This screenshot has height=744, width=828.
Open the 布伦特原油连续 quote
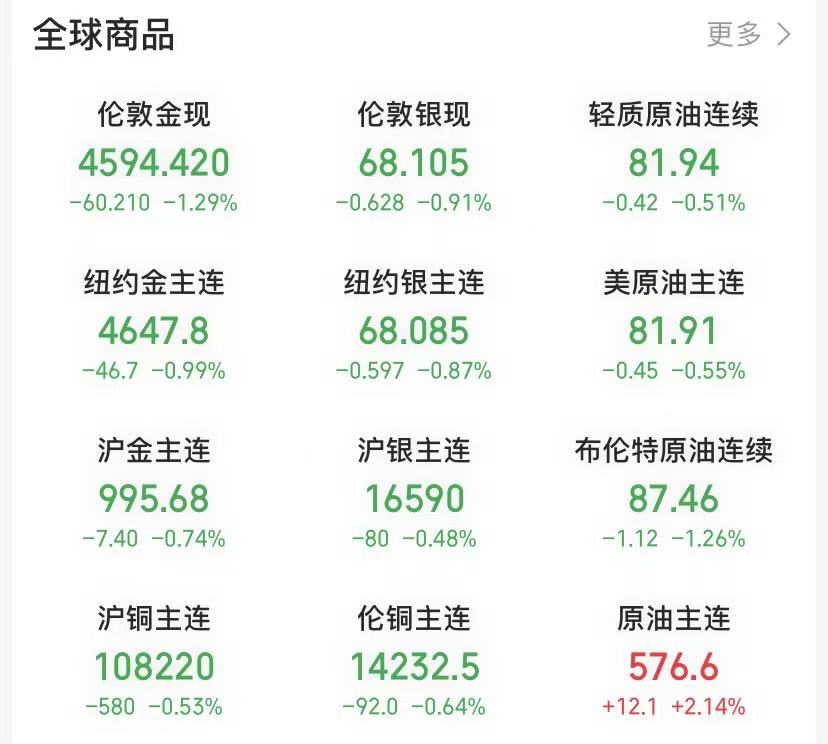tap(674, 493)
